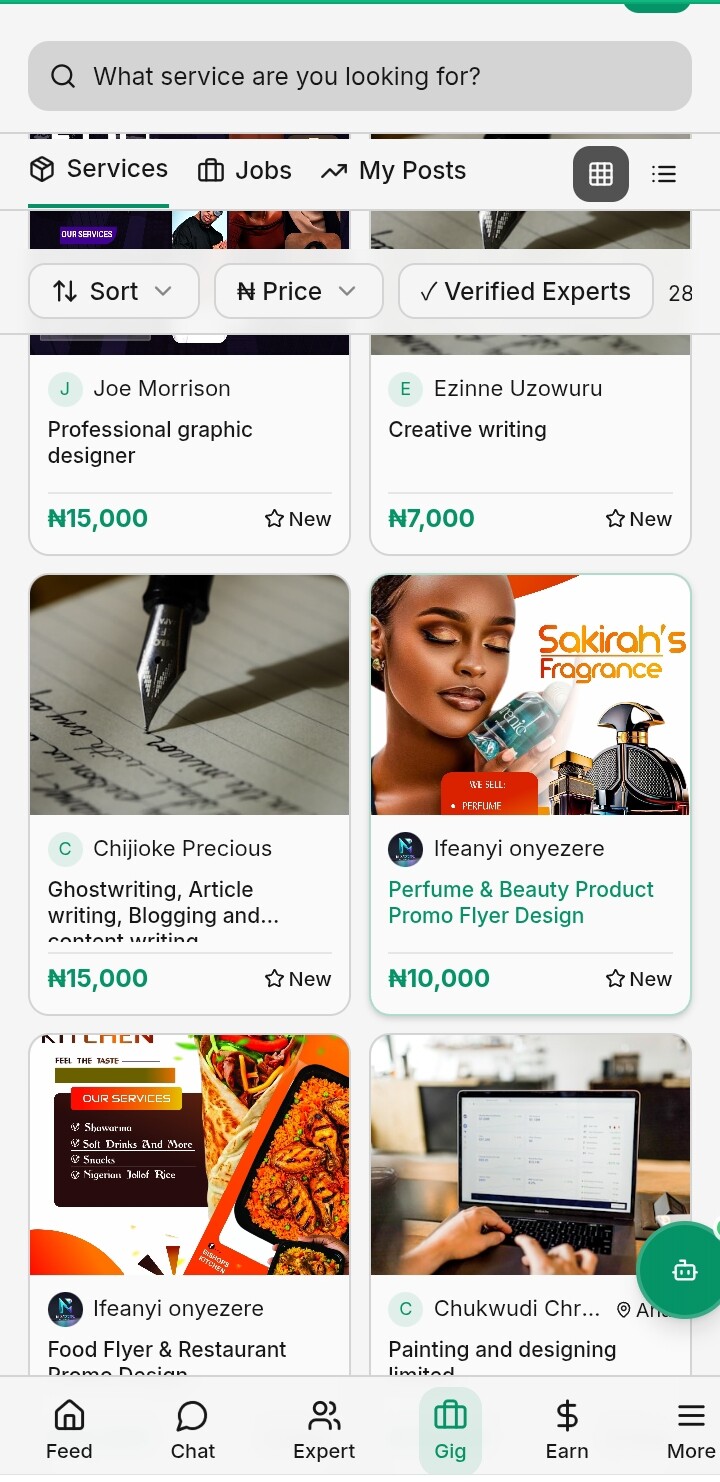Select the Services tab
Viewport: 720px width, 1482px height.
coord(99,169)
